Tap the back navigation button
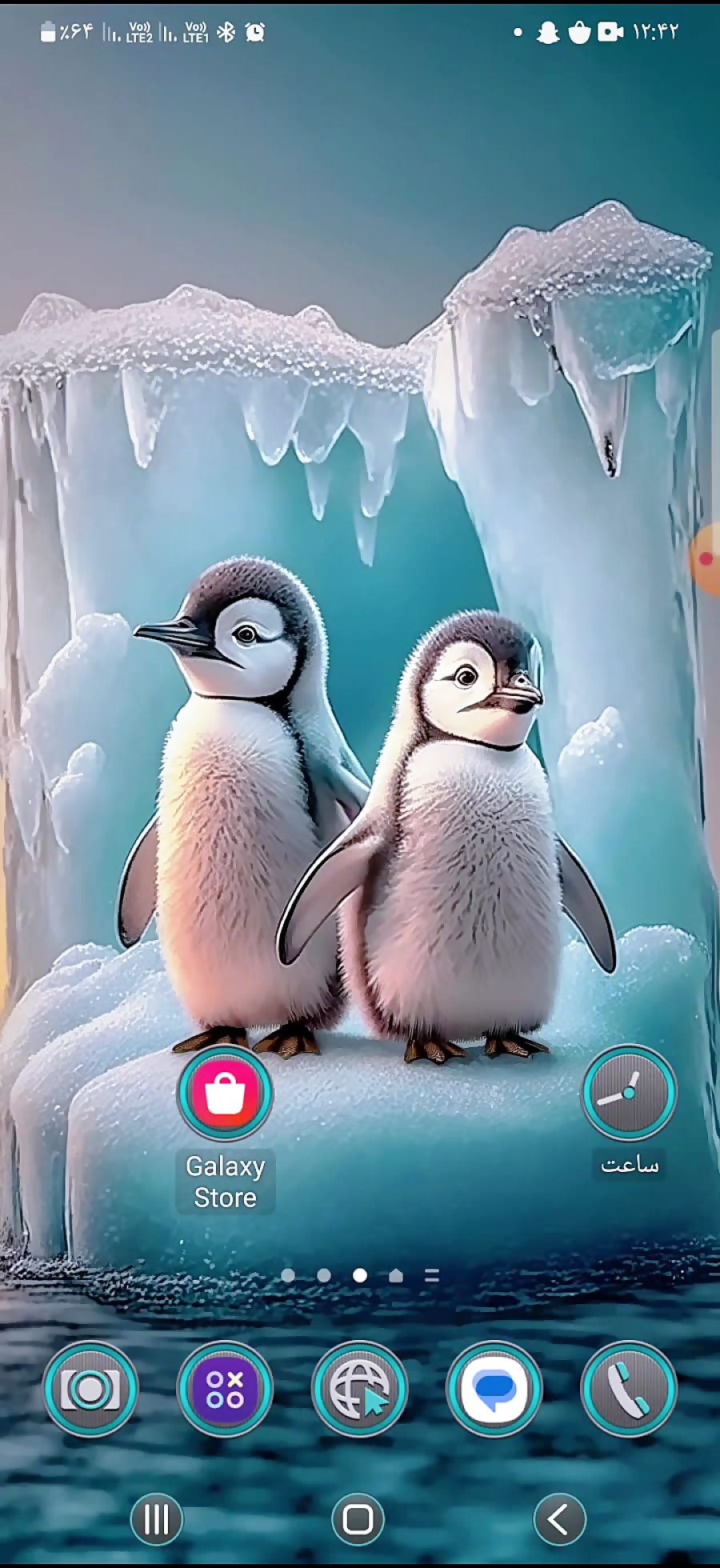This screenshot has height=1568, width=720. 559,1519
